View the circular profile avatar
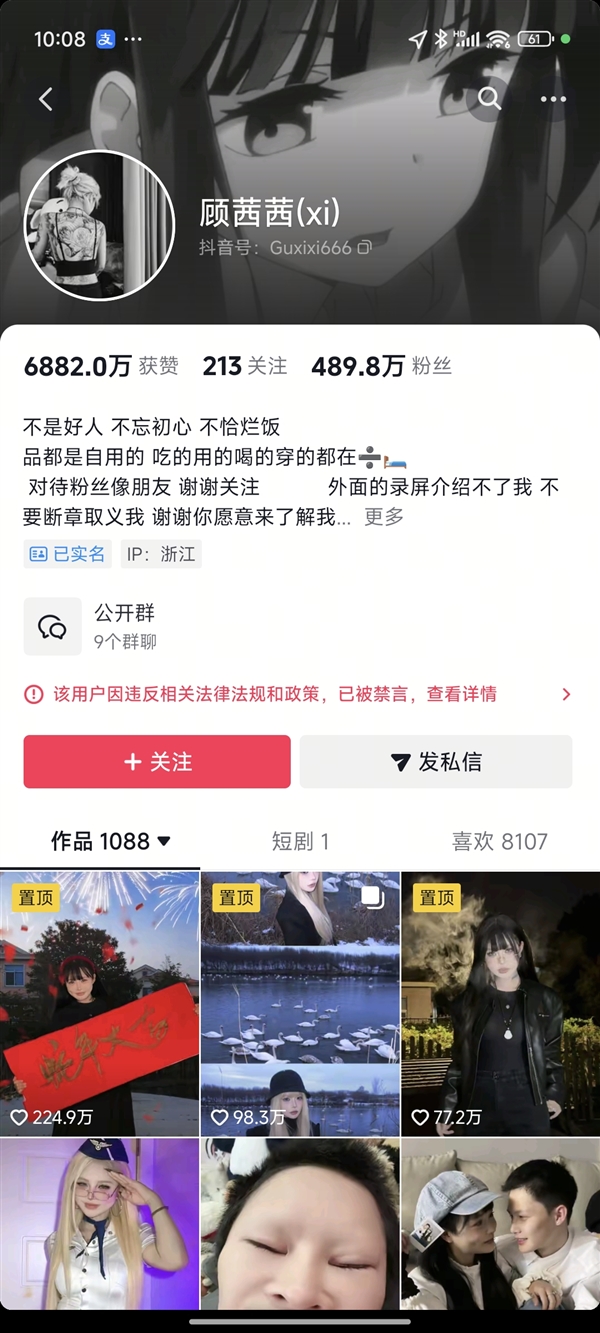 click(x=99, y=225)
